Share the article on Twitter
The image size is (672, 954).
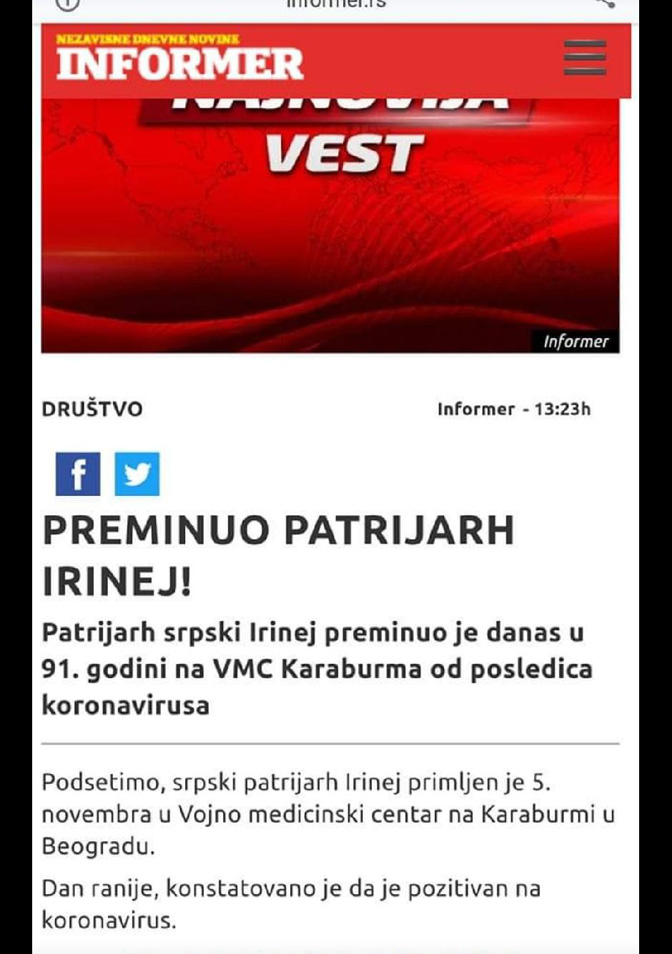[137, 474]
